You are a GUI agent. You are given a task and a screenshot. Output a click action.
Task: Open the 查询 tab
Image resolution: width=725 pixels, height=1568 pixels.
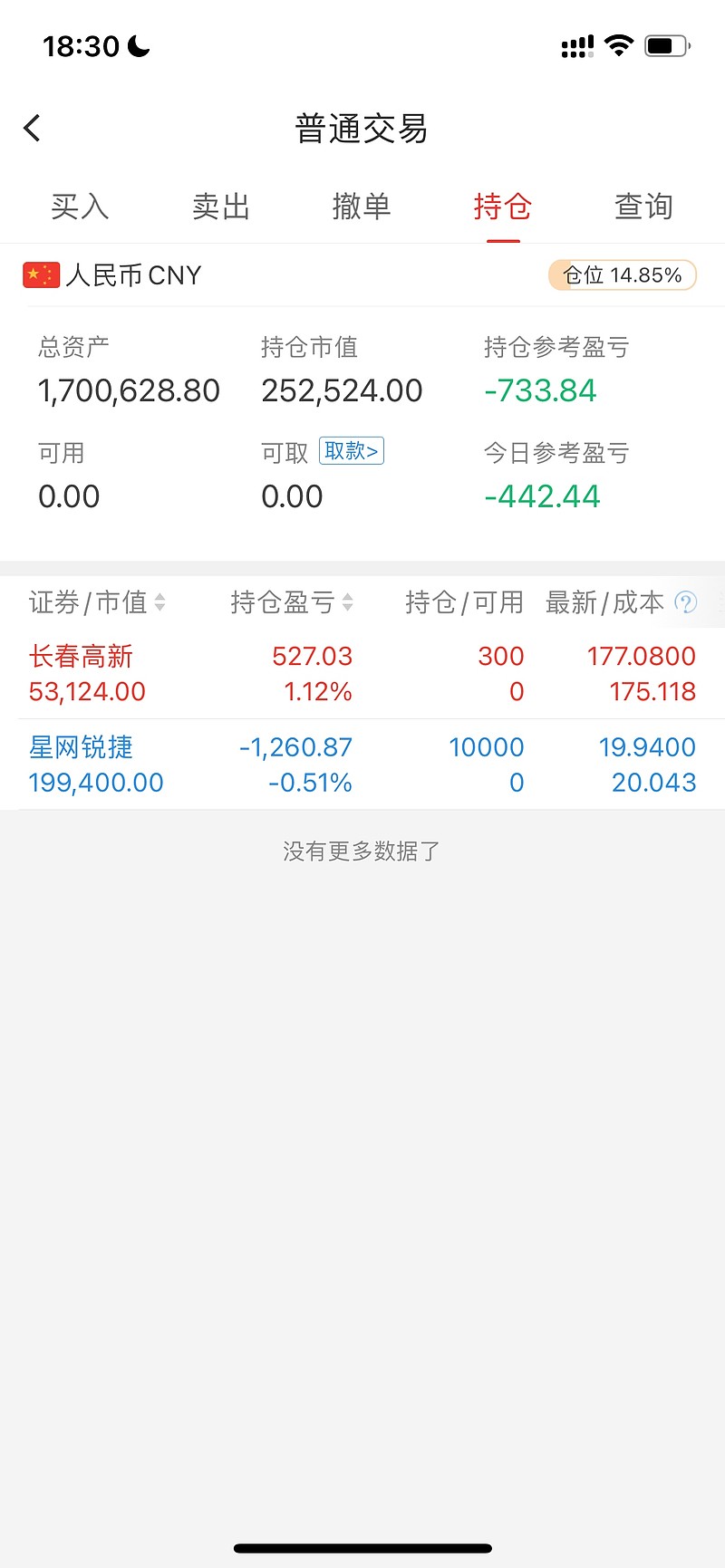point(643,207)
